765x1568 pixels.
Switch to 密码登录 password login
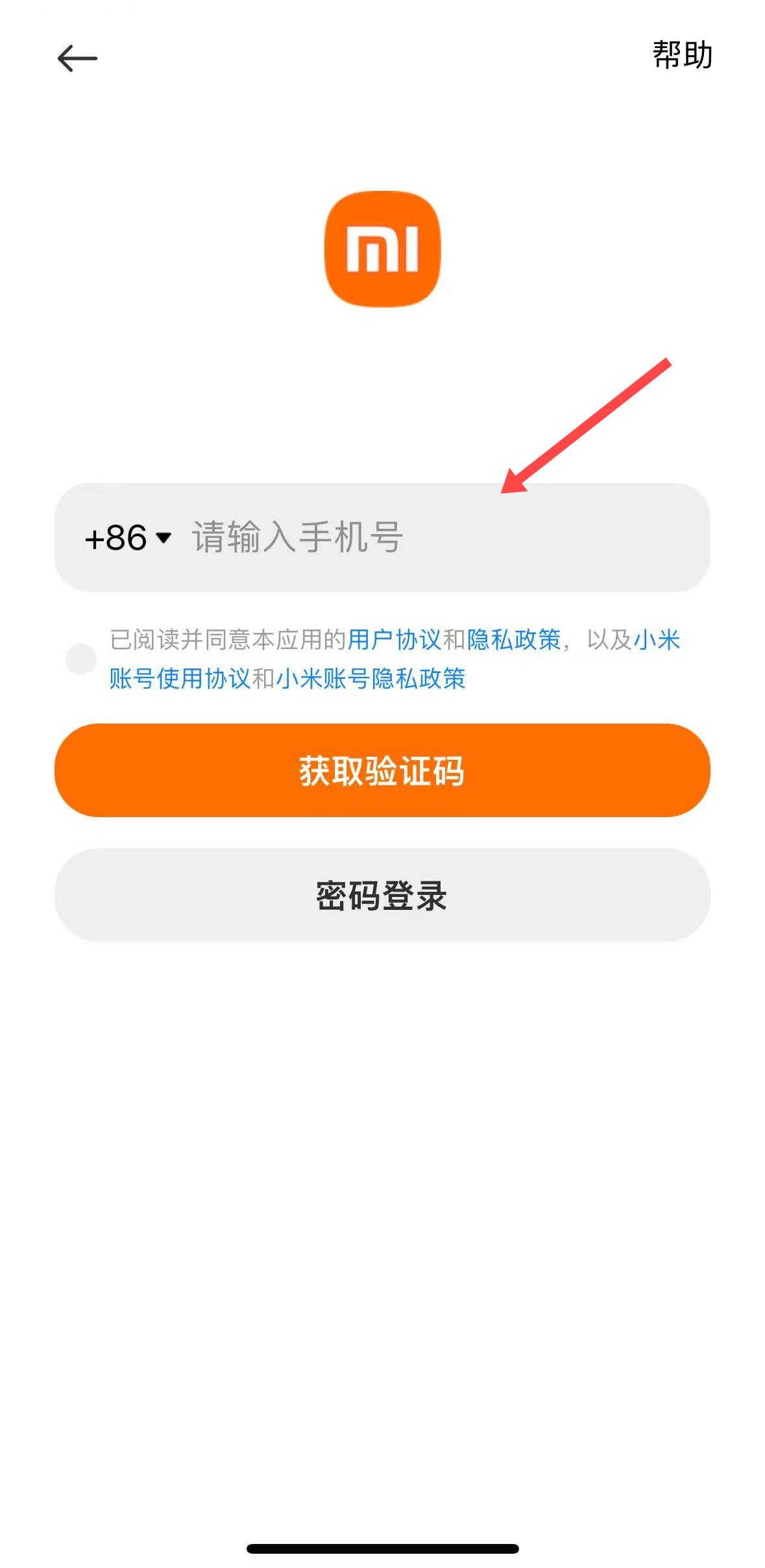pos(382,895)
